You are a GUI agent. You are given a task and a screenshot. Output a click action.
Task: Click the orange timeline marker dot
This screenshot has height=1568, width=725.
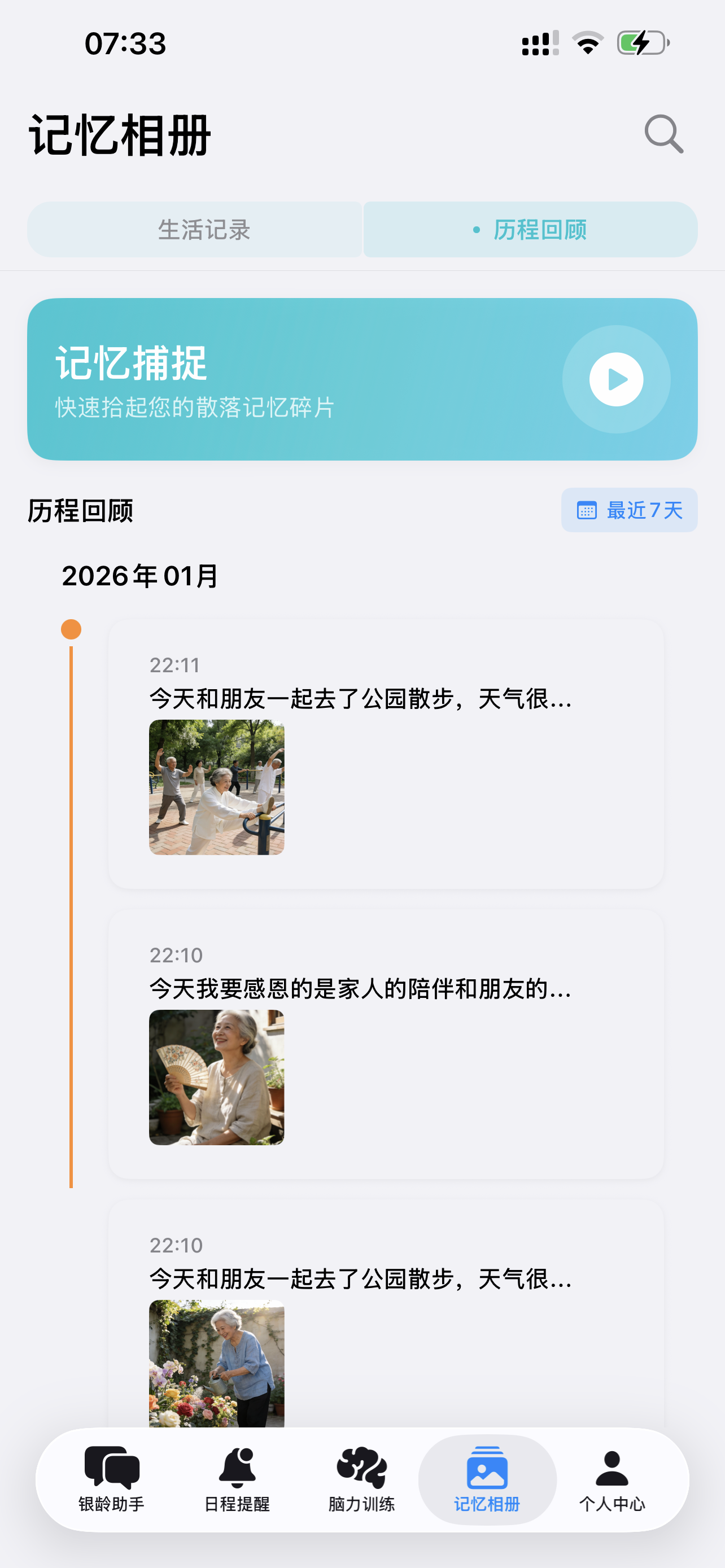(71, 630)
